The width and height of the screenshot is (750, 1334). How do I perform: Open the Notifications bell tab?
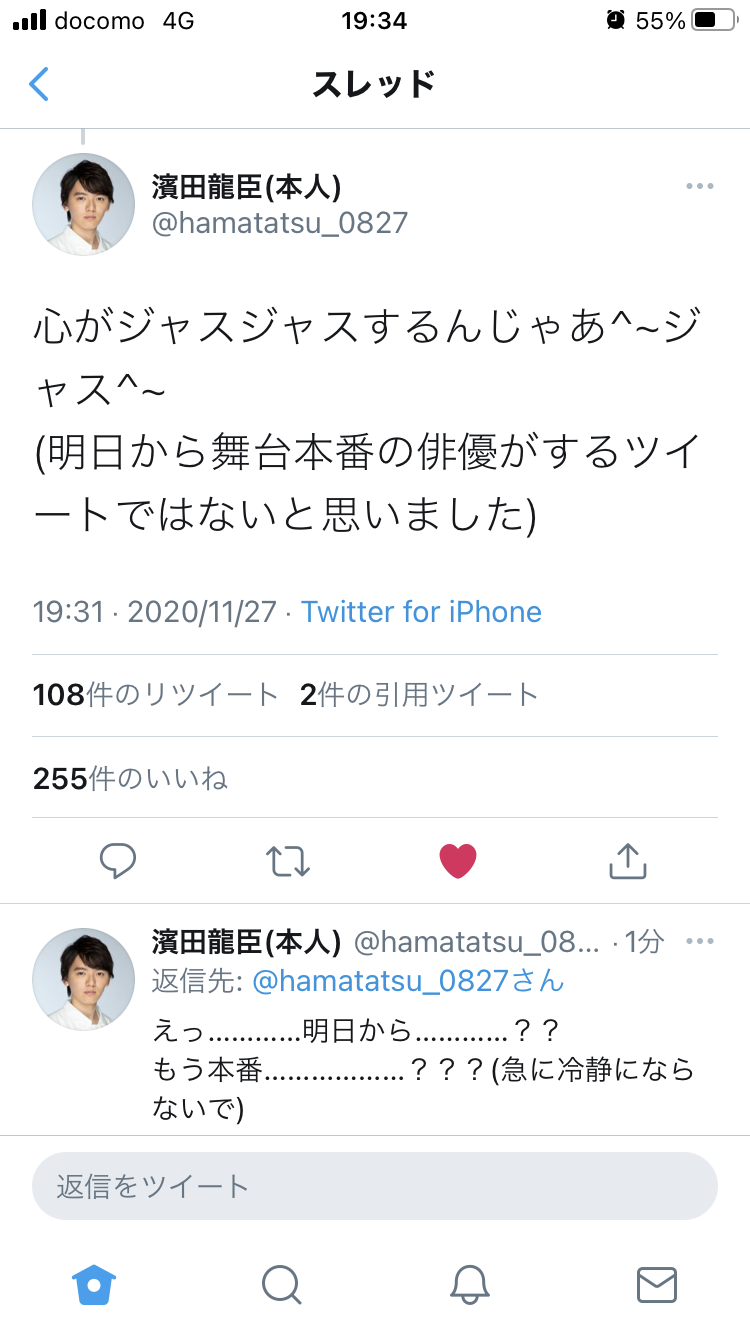469,1285
